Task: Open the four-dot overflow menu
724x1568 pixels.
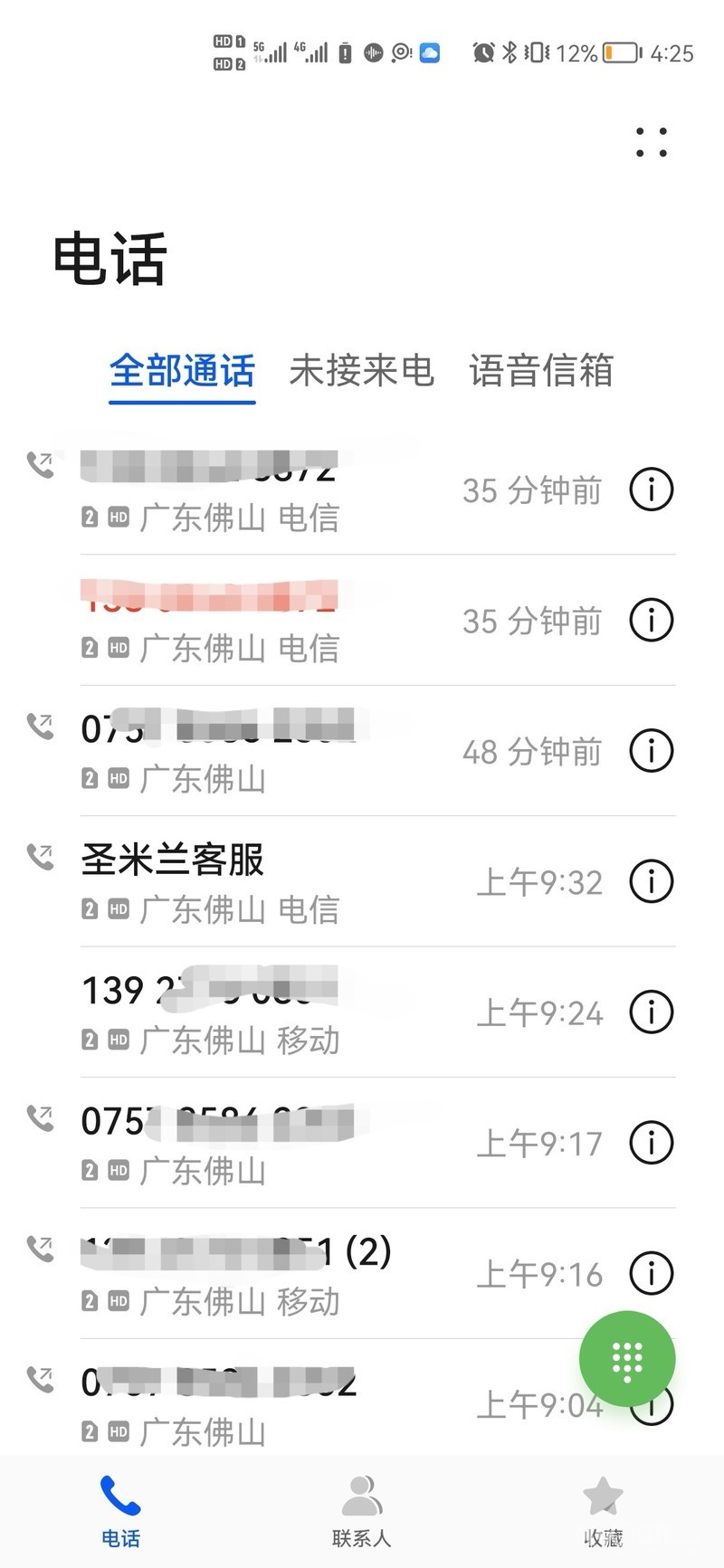Action: point(652,143)
